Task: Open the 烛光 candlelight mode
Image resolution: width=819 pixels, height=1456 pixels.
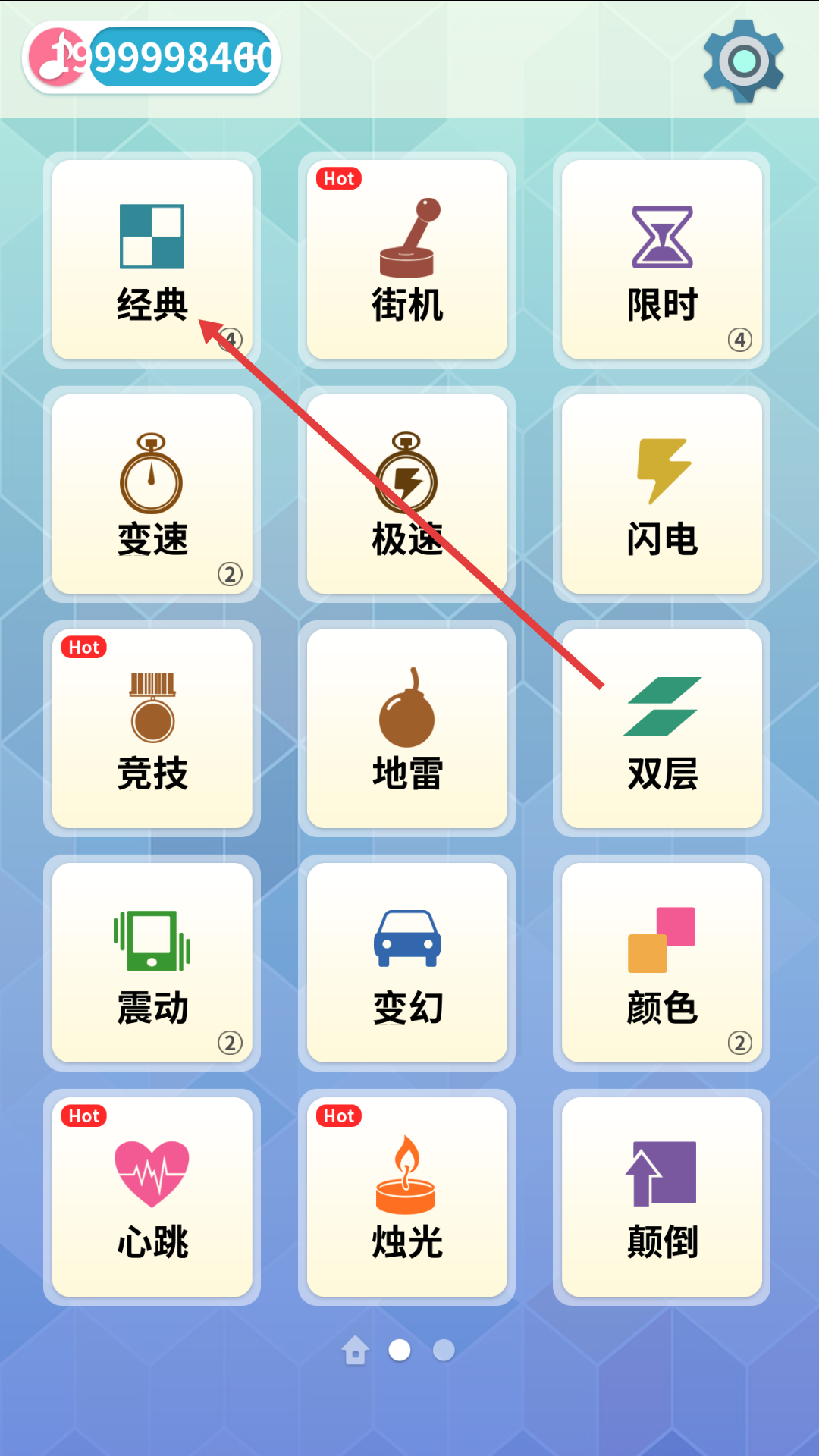Action: point(406,1197)
